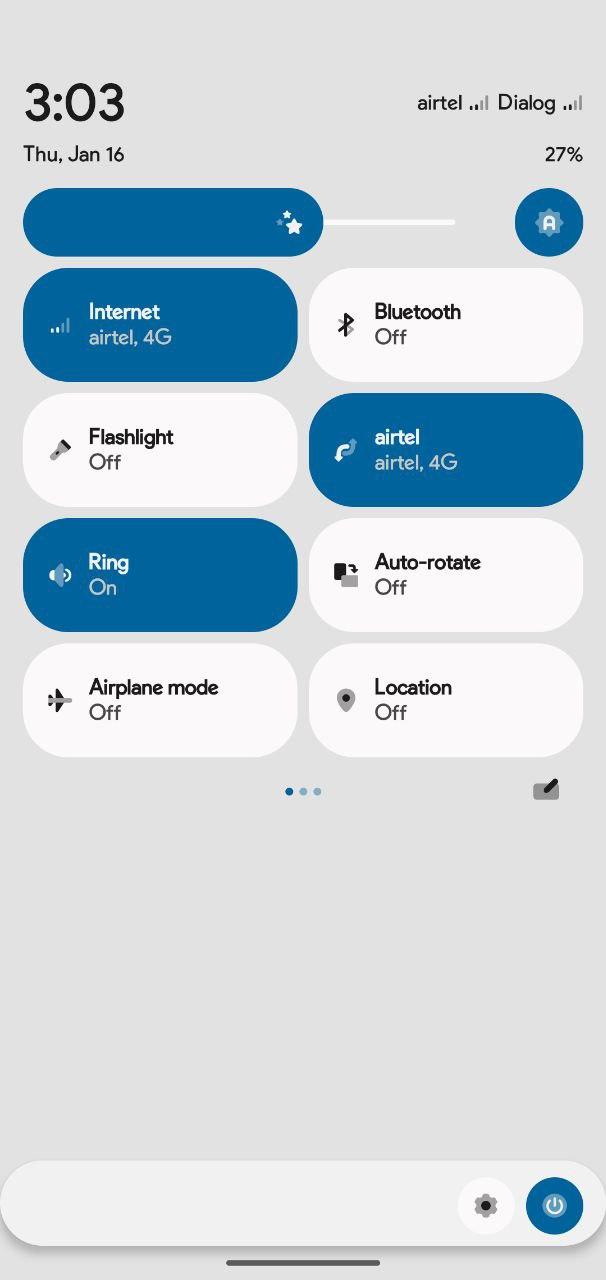This screenshot has height=1280, width=606.
Task: Edit quick settings tiles with pencil icon
Action: (546, 790)
